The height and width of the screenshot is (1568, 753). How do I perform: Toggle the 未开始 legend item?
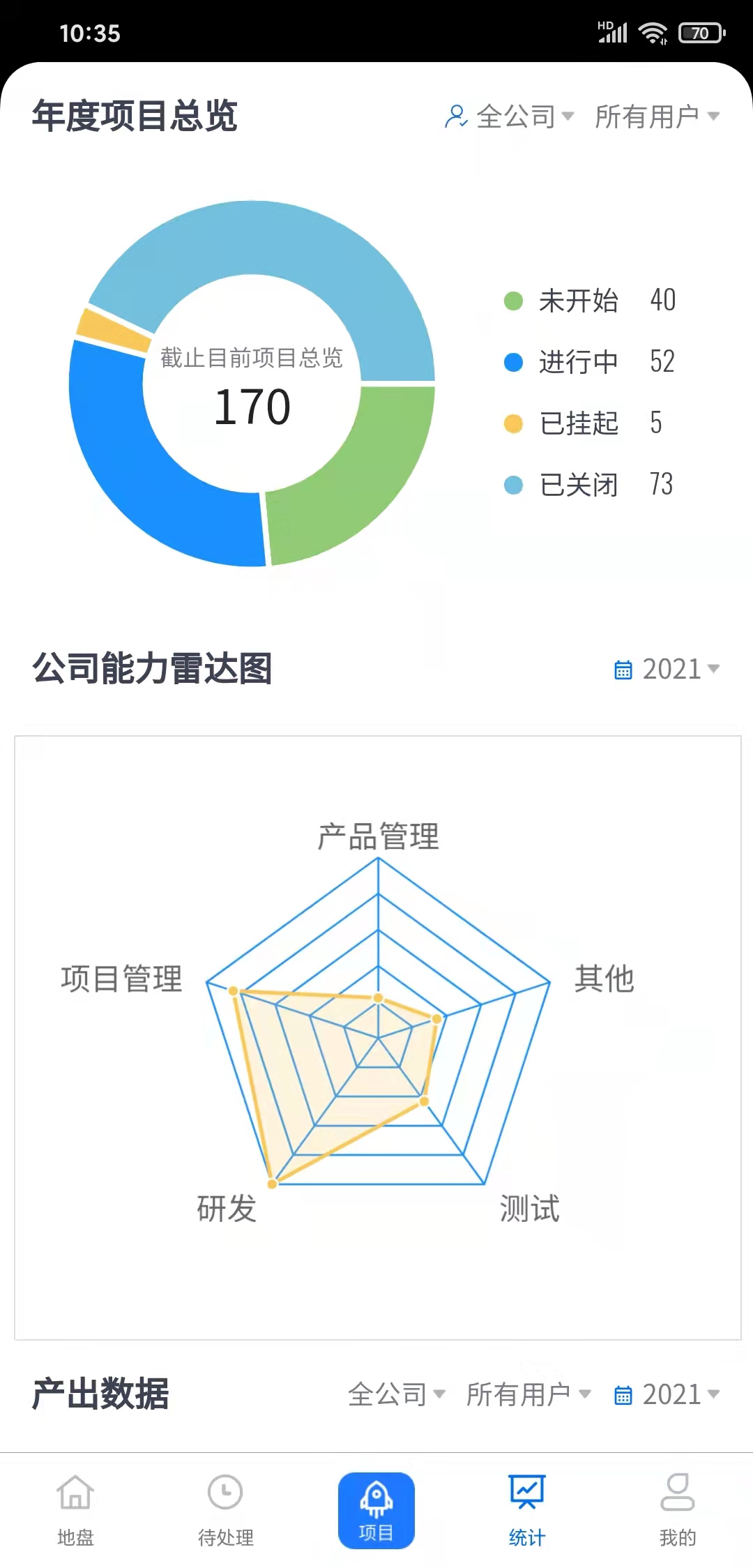(x=590, y=301)
